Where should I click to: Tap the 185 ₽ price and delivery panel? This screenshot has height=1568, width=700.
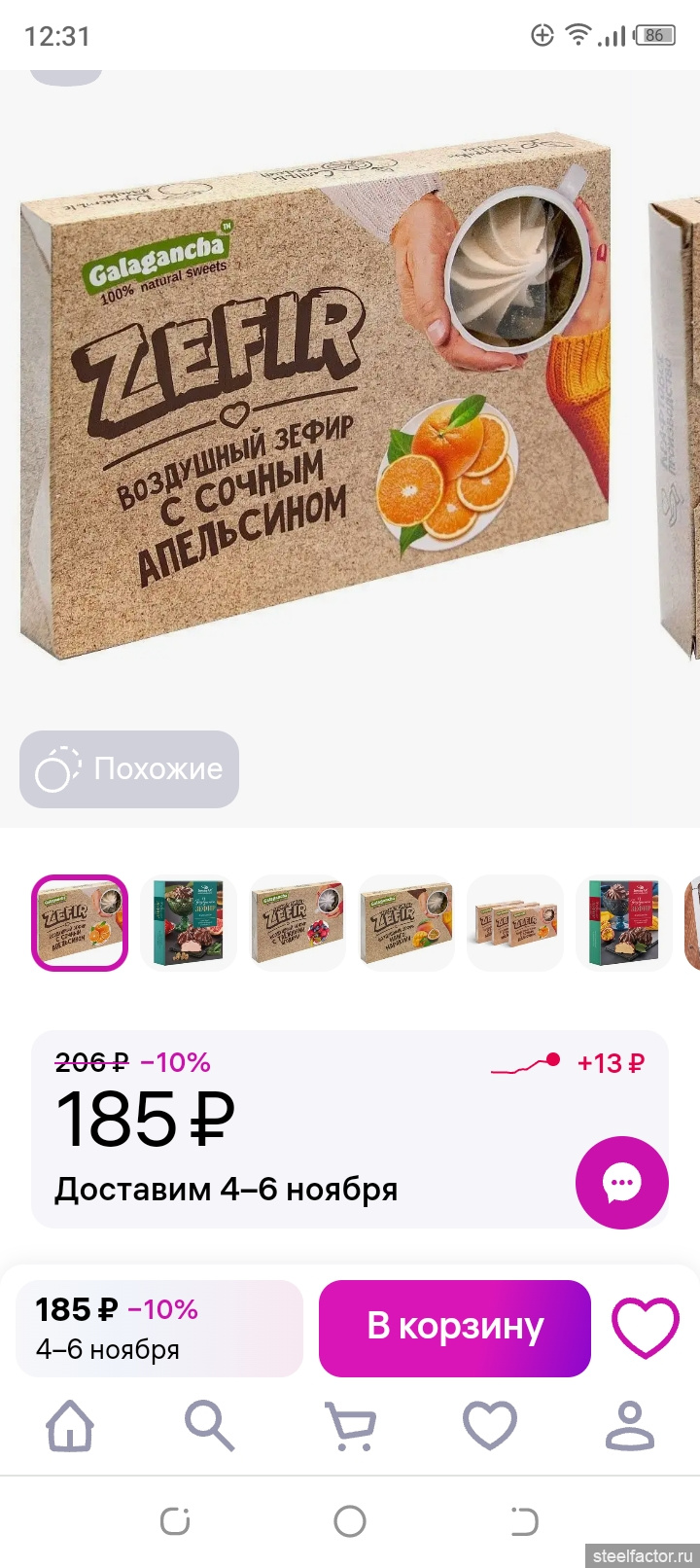pos(160,1328)
